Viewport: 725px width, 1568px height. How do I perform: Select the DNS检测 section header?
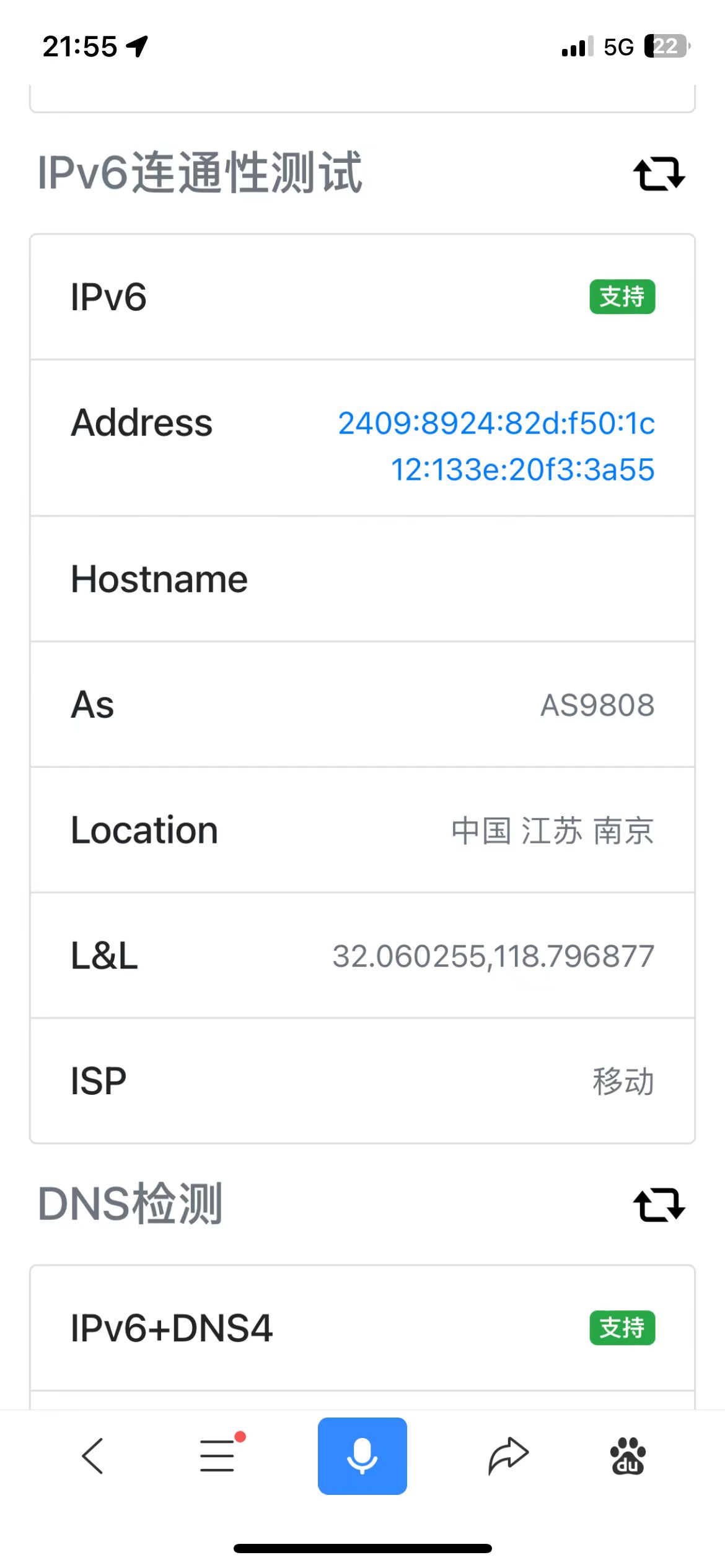click(x=131, y=1203)
